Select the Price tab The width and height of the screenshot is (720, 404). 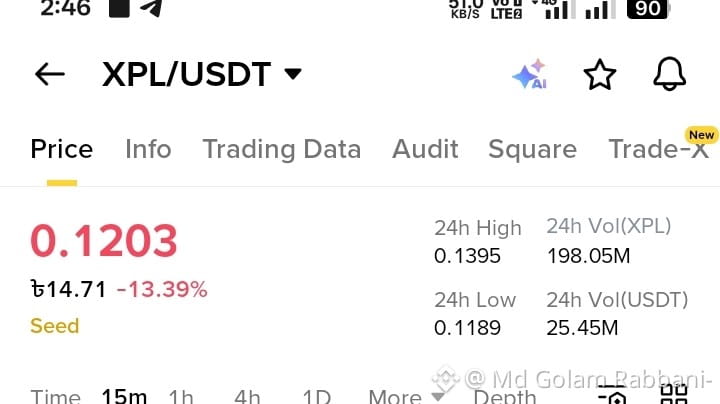coord(62,149)
